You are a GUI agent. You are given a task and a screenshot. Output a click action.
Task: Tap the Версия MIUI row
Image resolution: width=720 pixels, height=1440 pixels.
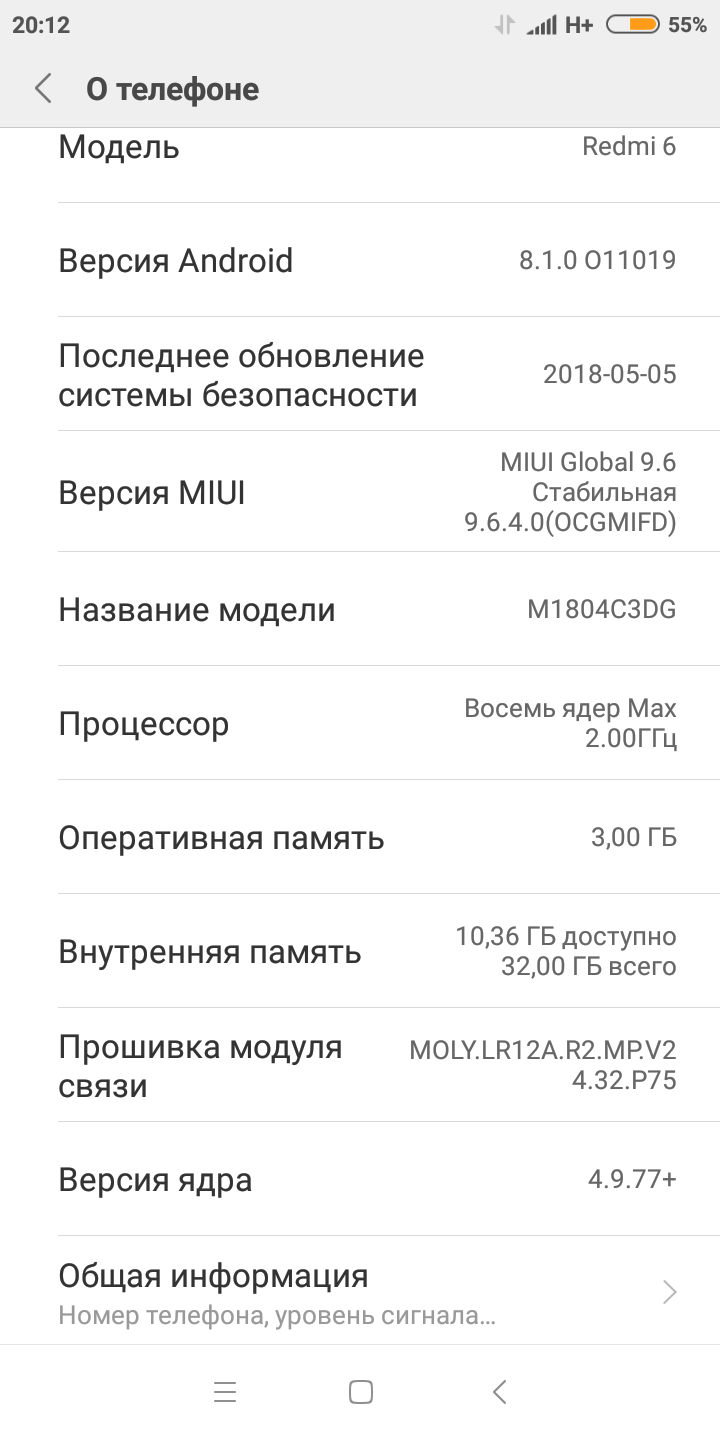[x=360, y=493]
